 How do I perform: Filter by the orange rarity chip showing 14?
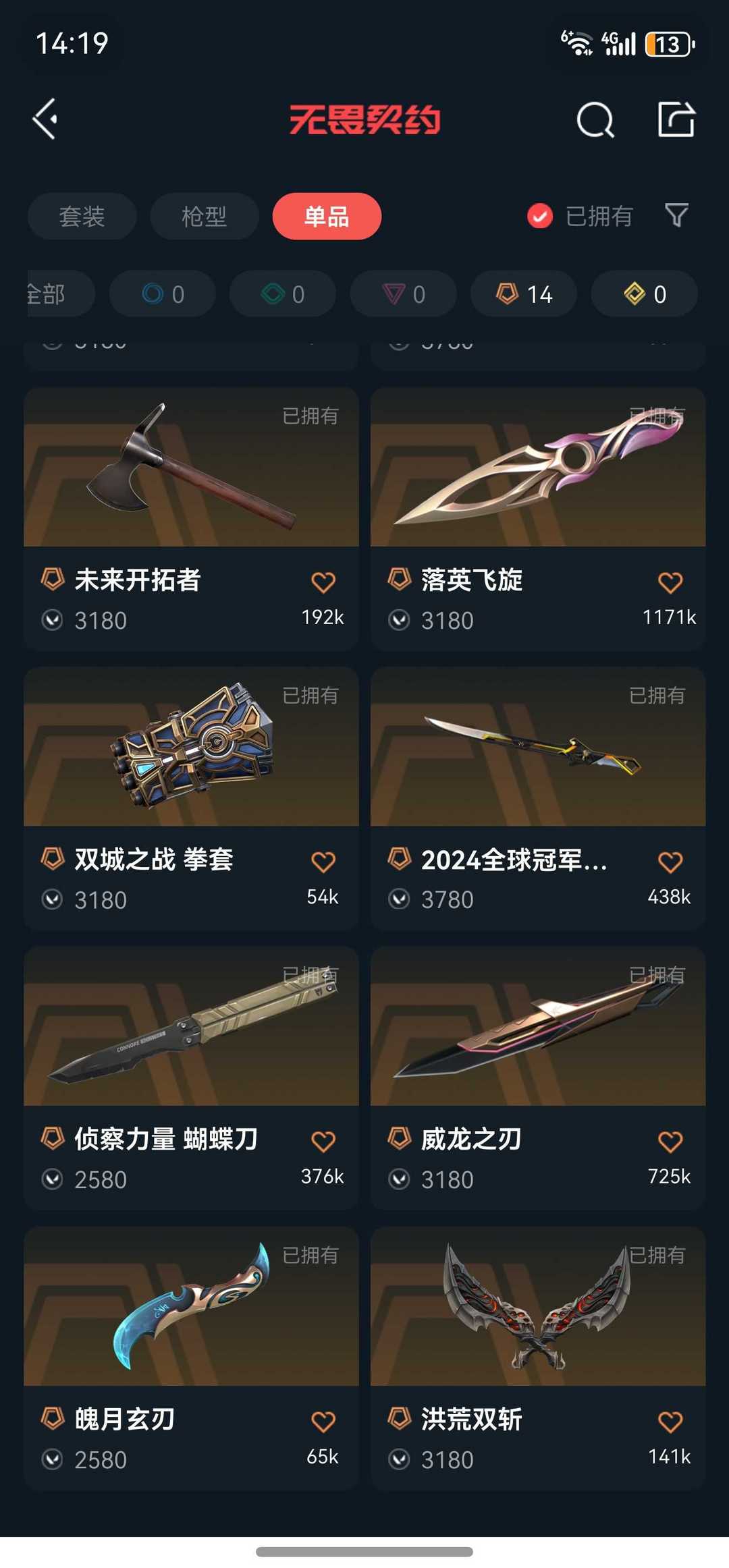pyautogui.click(x=524, y=294)
